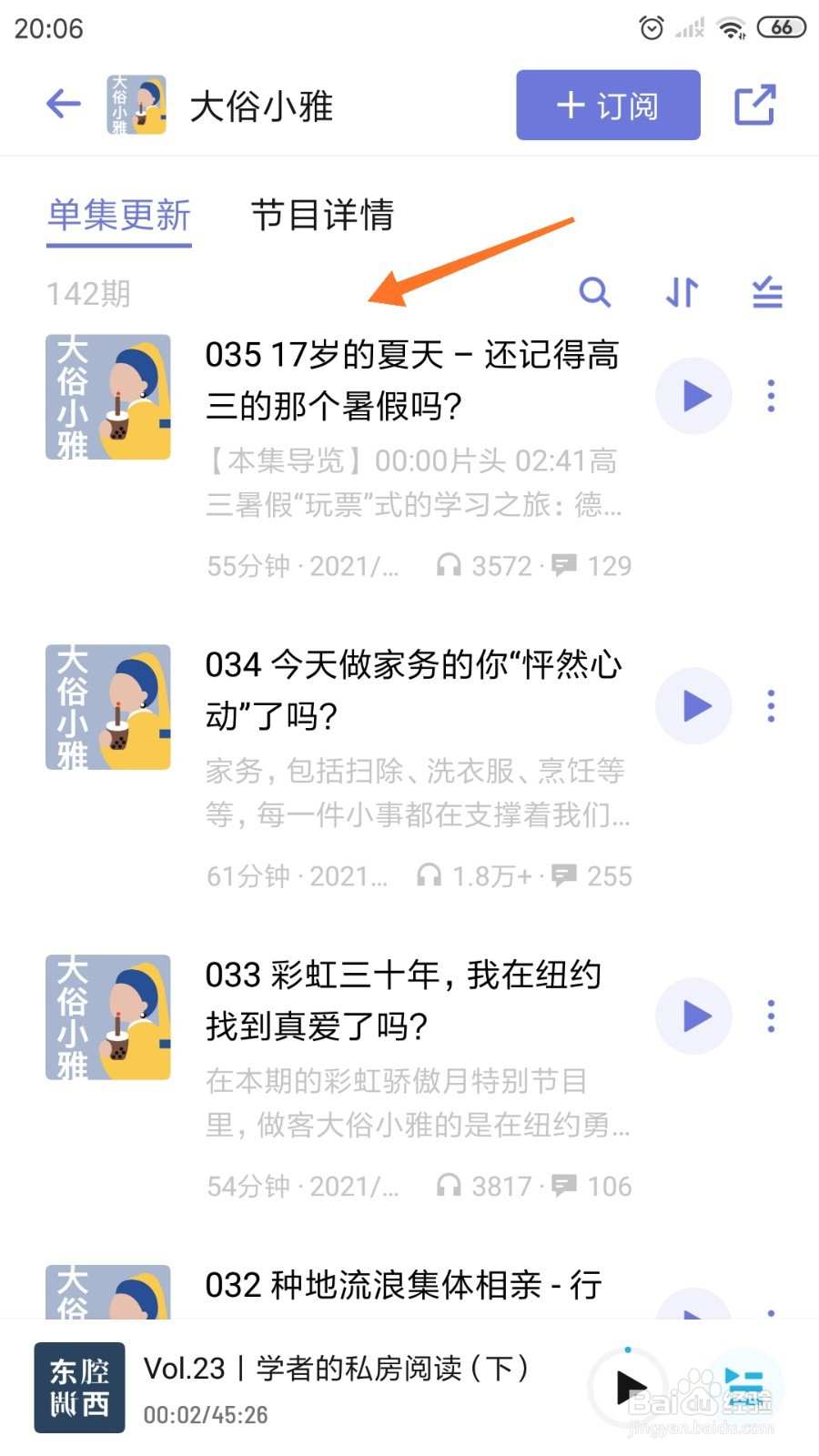Change the episode sort order
The image size is (819, 1456).
pyautogui.click(x=682, y=293)
